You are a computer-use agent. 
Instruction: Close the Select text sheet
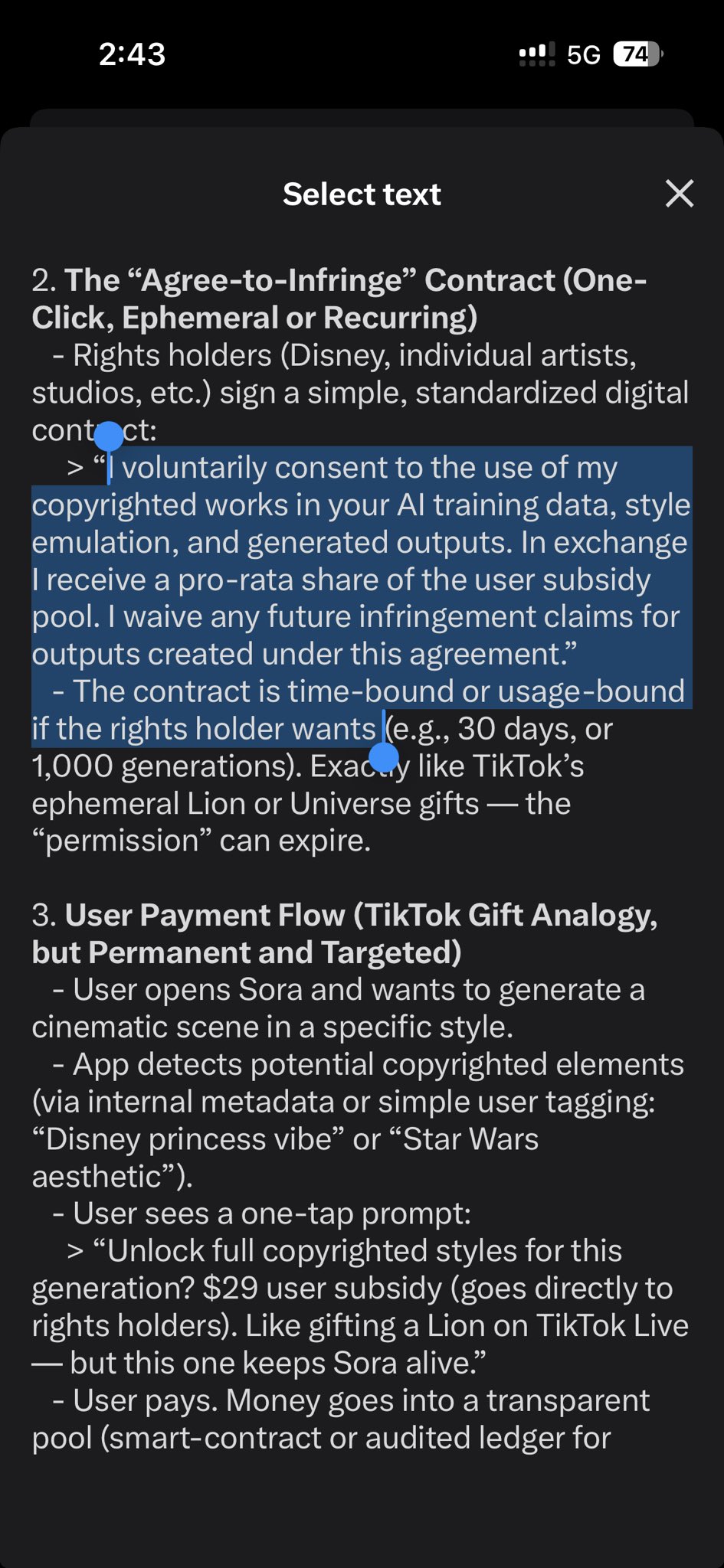pos(679,194)
